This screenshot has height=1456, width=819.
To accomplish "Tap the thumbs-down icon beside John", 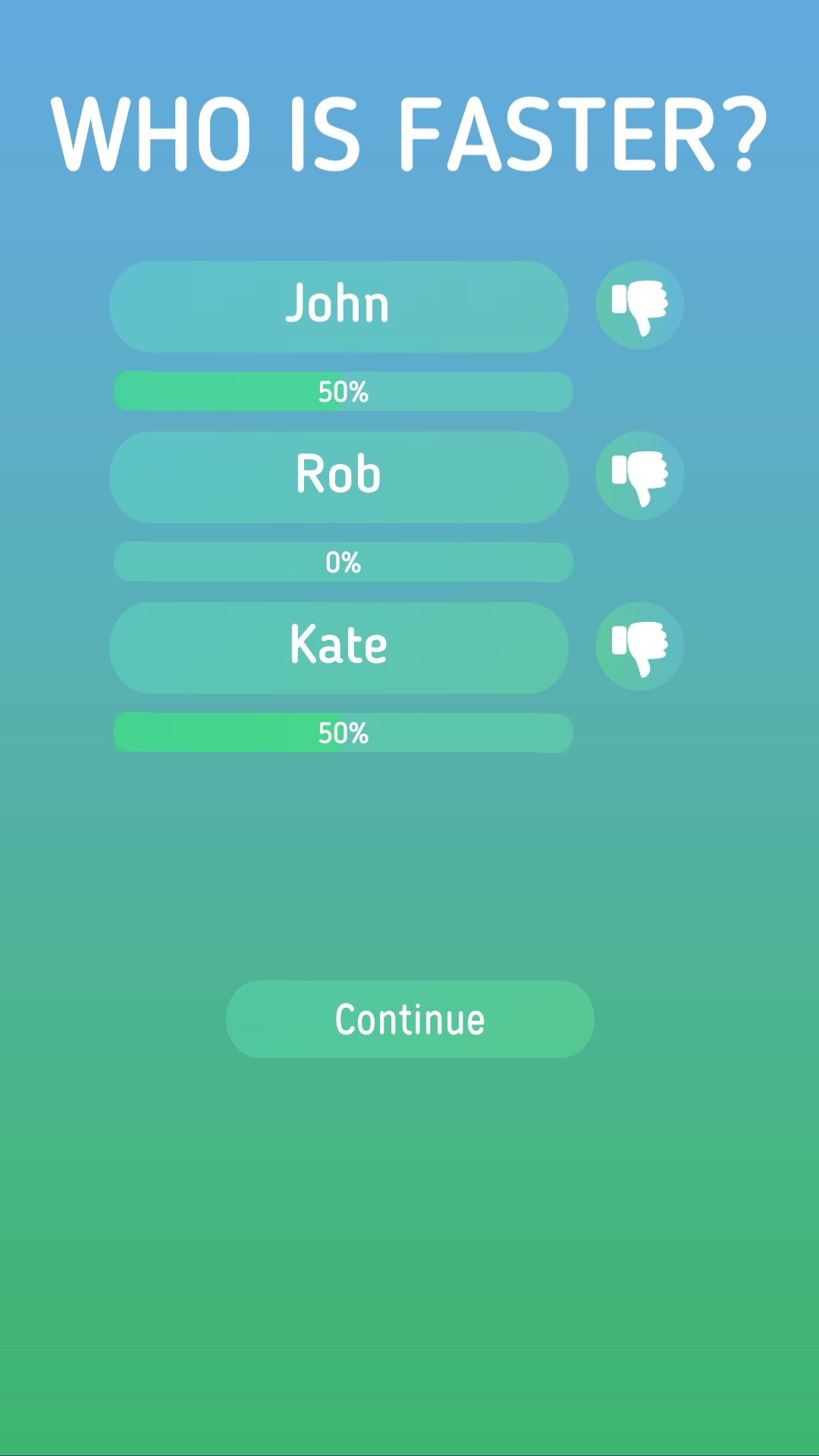I will (639, 305).
